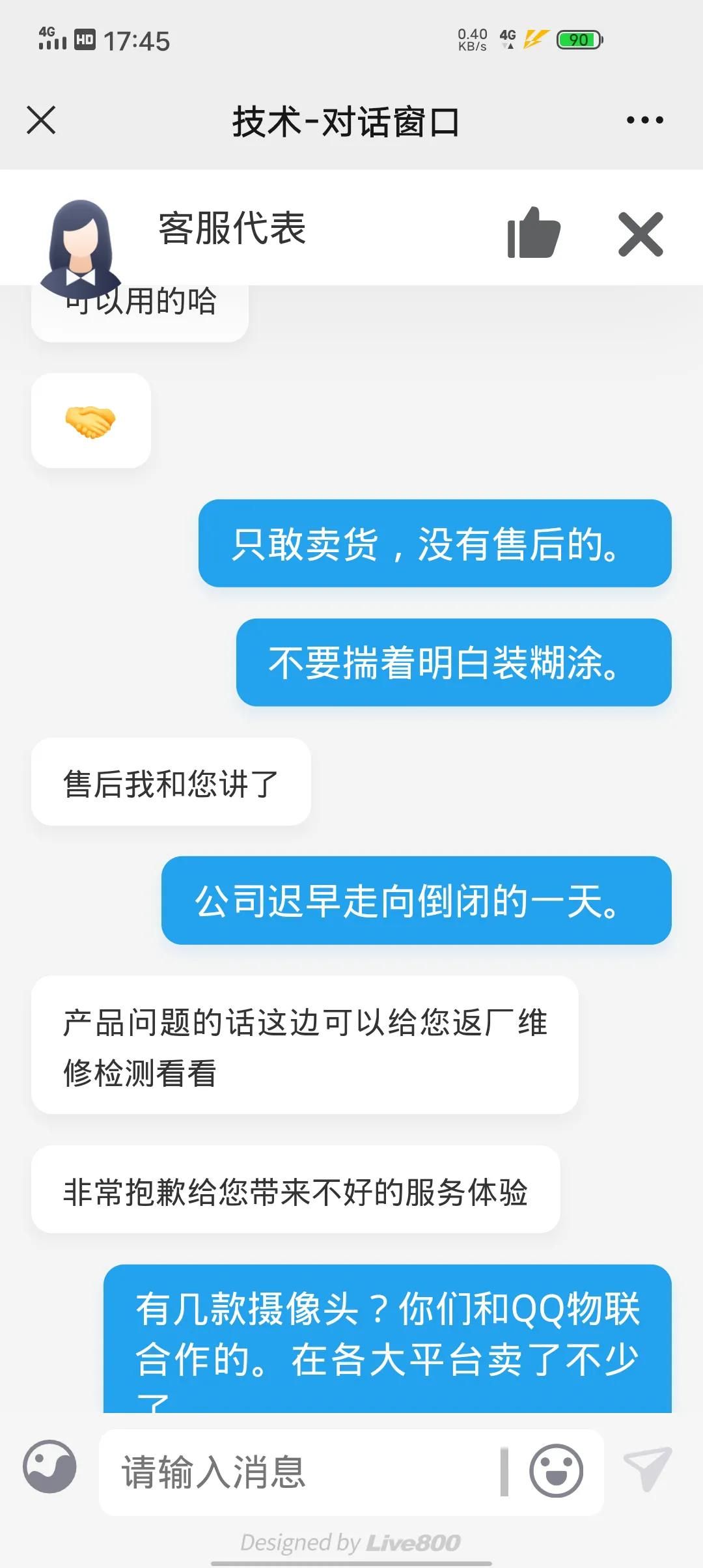Give the 客服代表 a thumbs up
Screen dimensions: 703x1568
[x=534, y=232]
